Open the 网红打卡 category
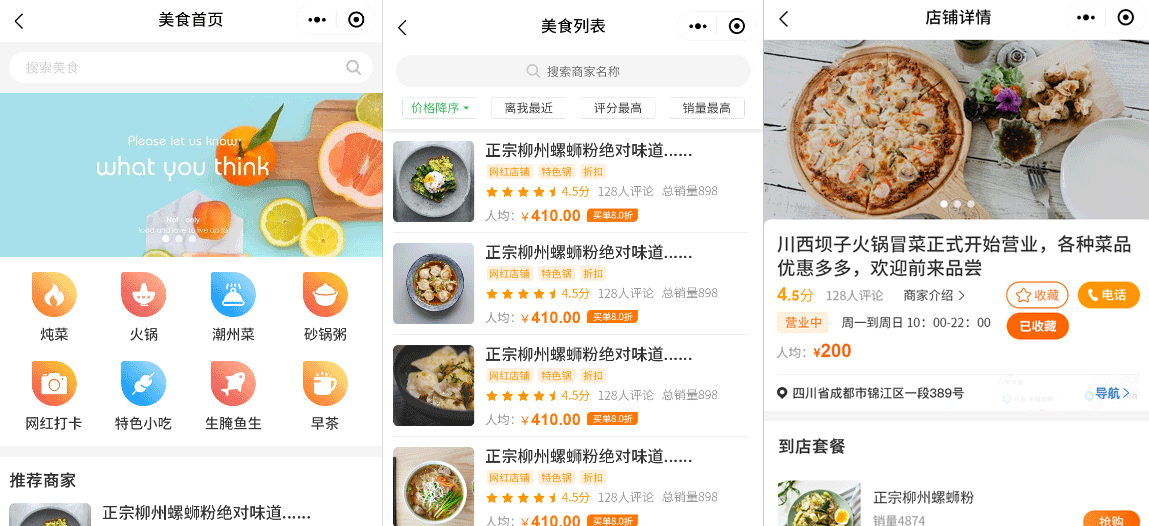This screenshot has height=526, width=1149. click(54, 394)
